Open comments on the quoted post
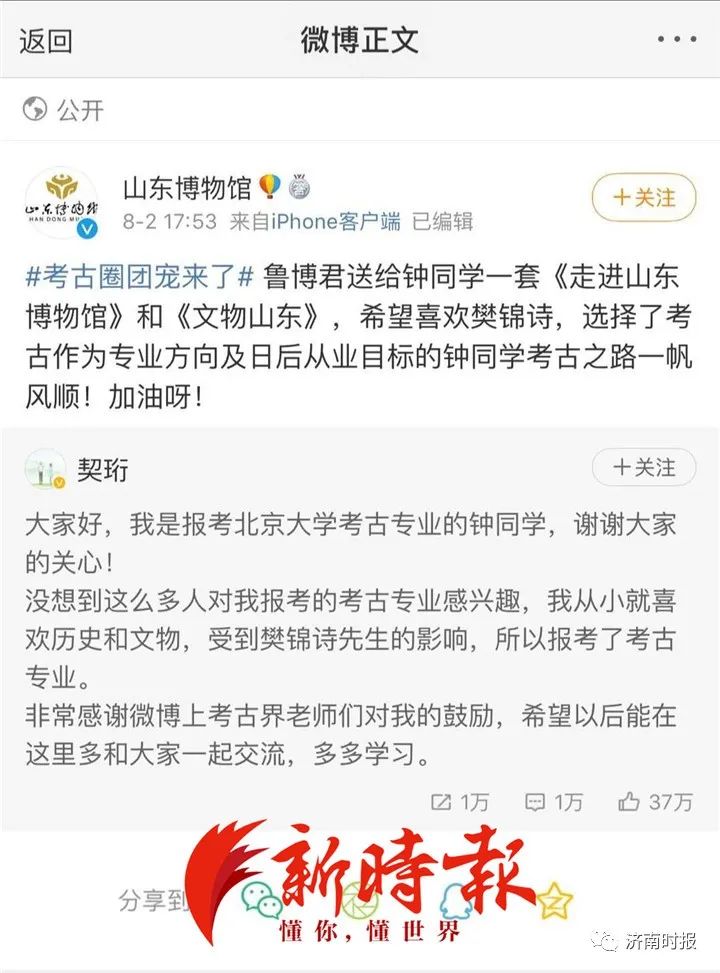 click(553, 801)
